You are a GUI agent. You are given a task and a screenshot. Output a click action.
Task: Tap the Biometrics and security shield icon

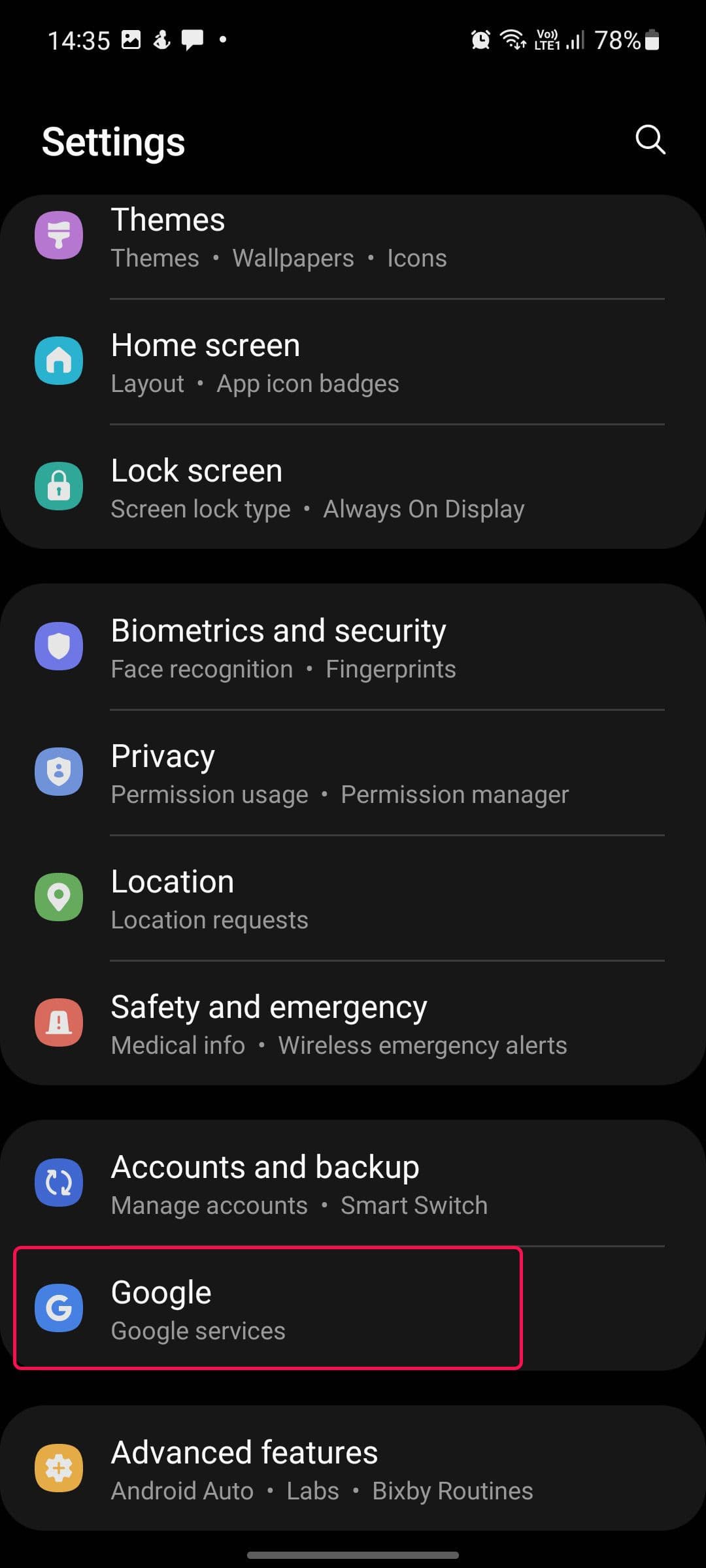click(x=59, y=646)
